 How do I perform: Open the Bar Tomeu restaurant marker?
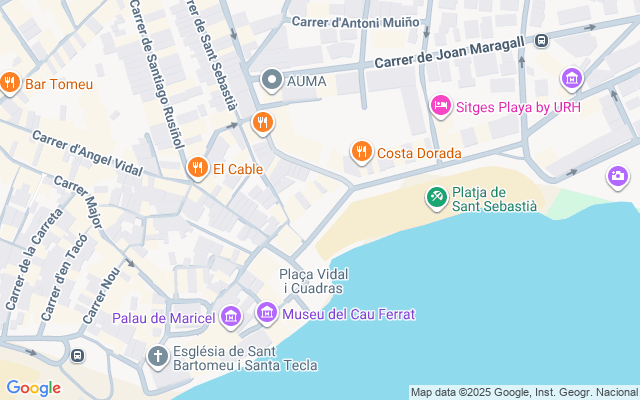(10, 83)
